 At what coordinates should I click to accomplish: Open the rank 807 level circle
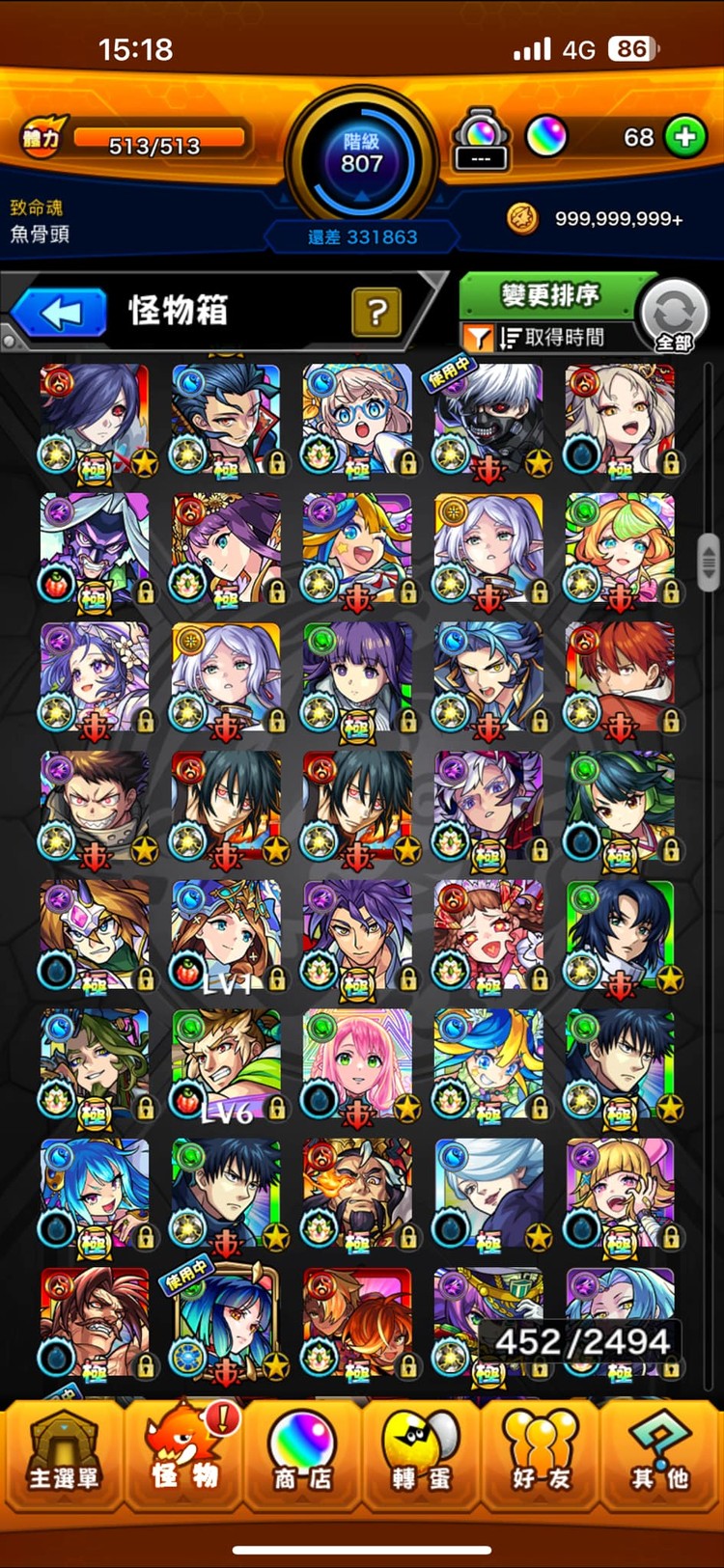tap(361, 154)
